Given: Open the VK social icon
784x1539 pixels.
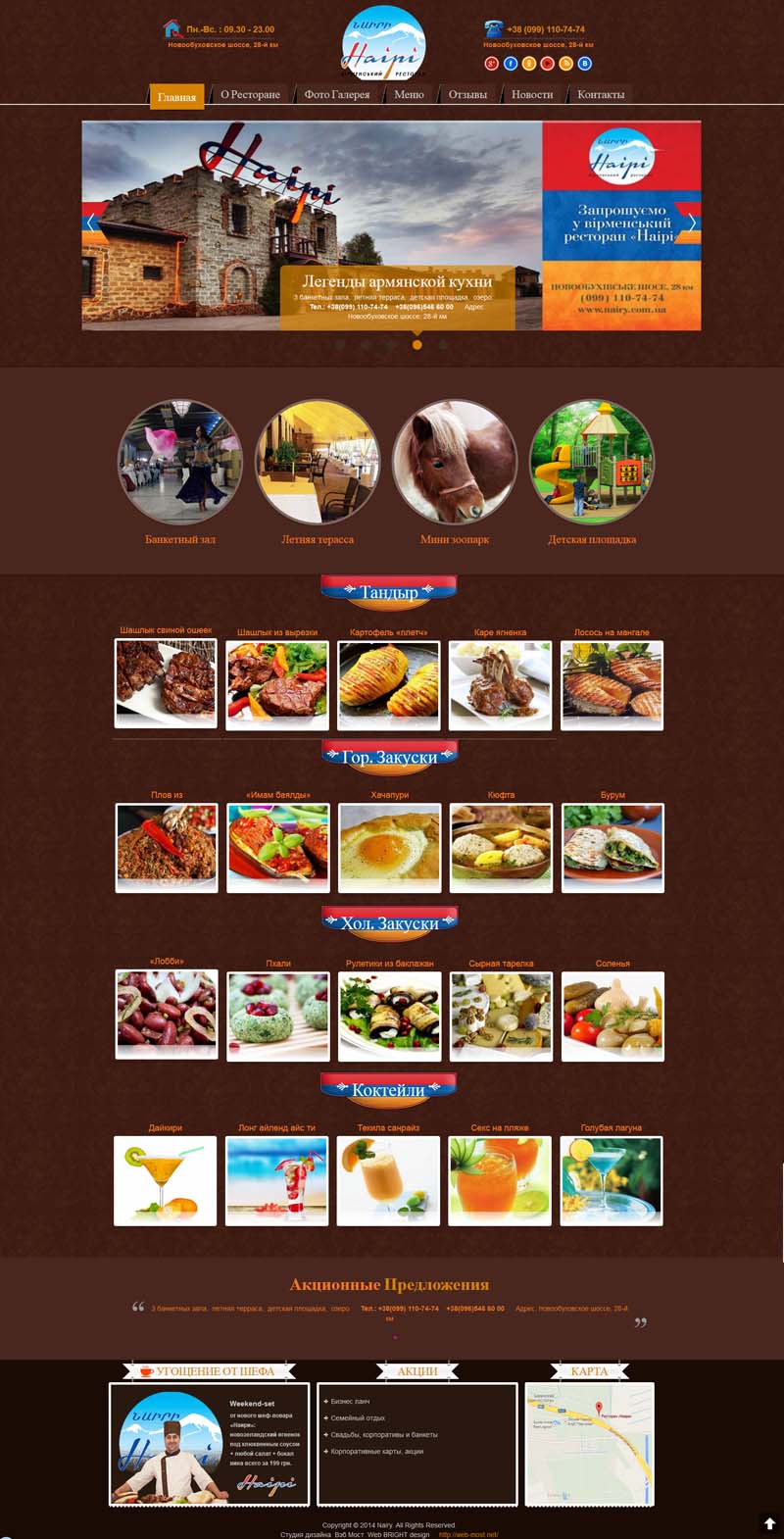Looking at the screenshot, I should pos(585,64).
